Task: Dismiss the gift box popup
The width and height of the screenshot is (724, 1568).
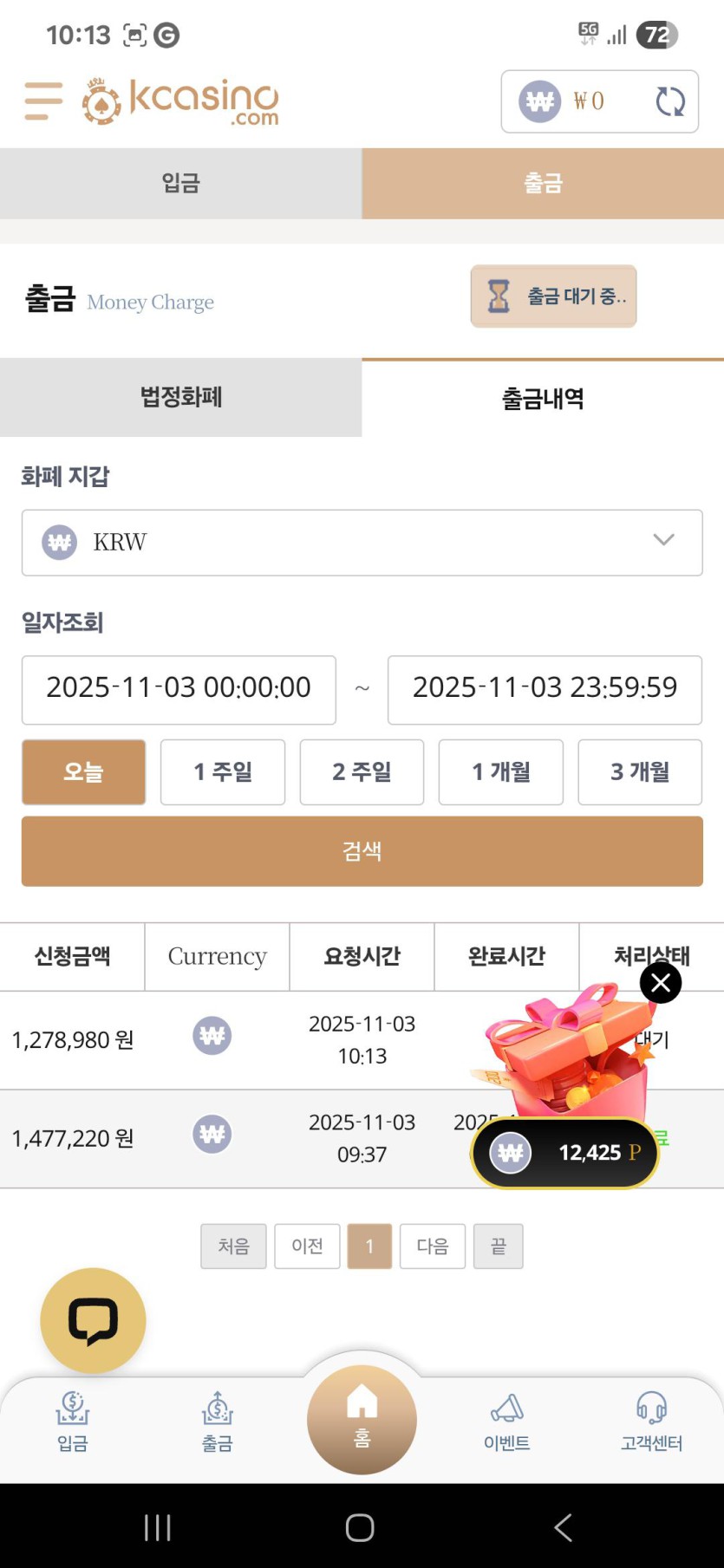Action: coord(661,983)
